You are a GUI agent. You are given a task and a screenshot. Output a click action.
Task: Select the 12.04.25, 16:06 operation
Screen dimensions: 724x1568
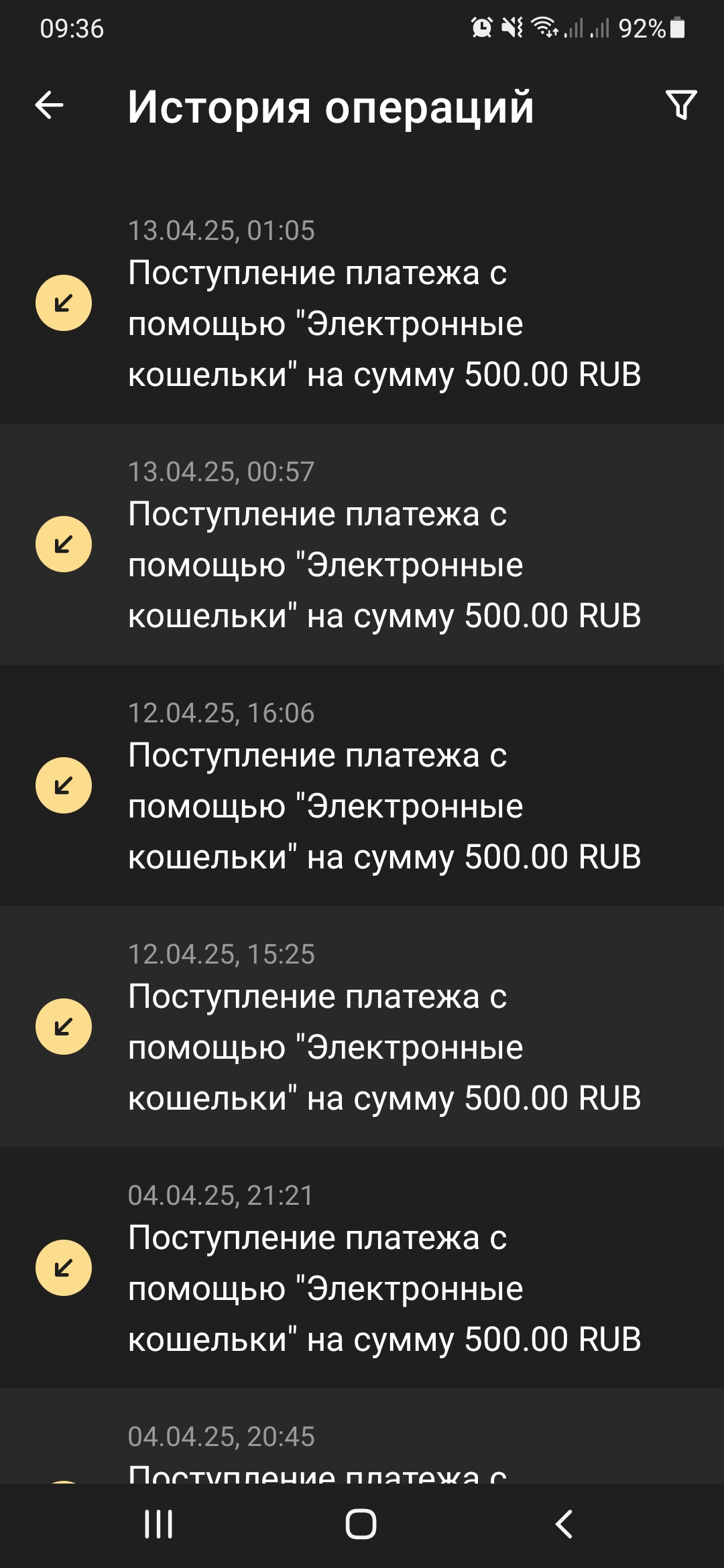point(362,785)
